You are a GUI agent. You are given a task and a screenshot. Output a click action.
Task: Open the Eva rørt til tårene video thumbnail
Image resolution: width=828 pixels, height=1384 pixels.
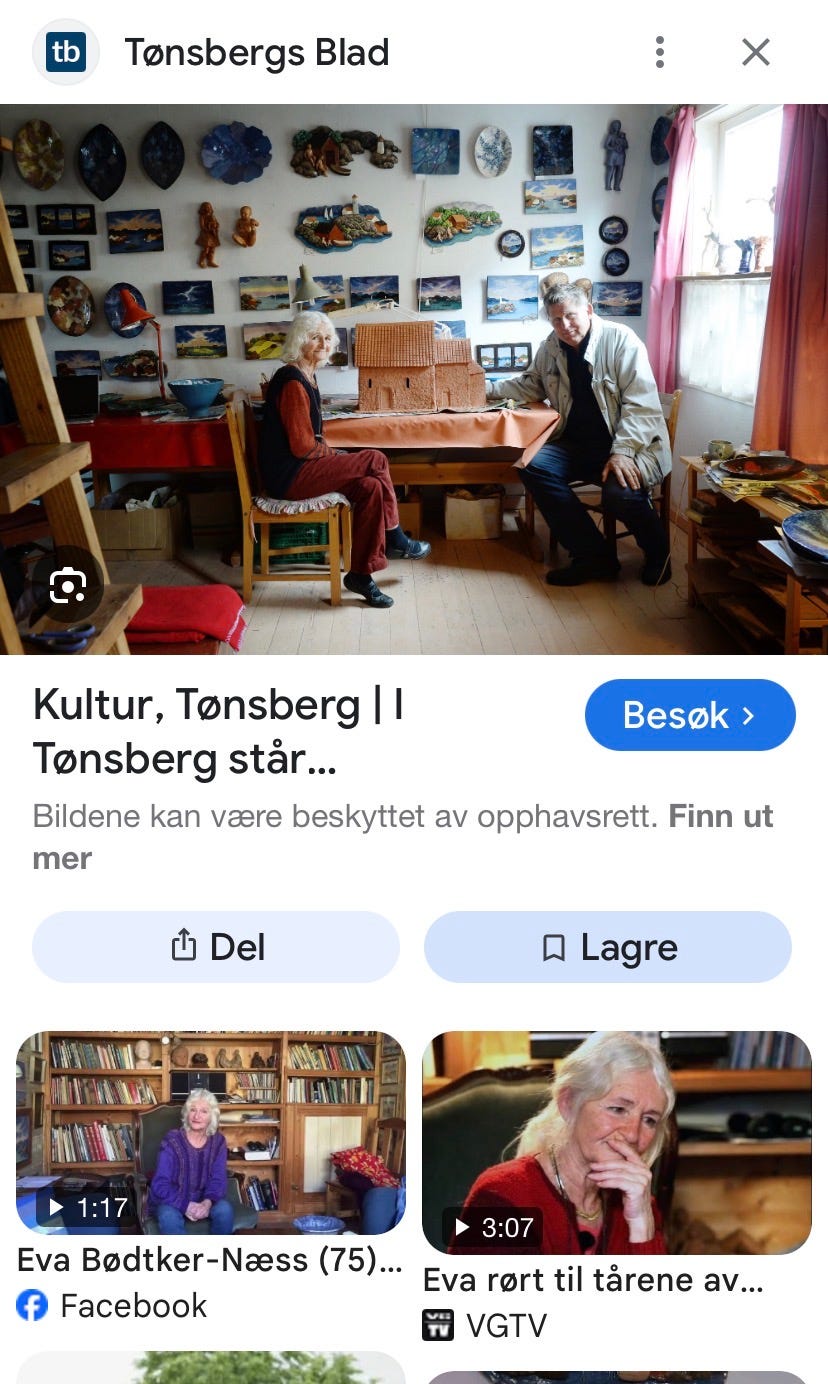point(618,1140)
